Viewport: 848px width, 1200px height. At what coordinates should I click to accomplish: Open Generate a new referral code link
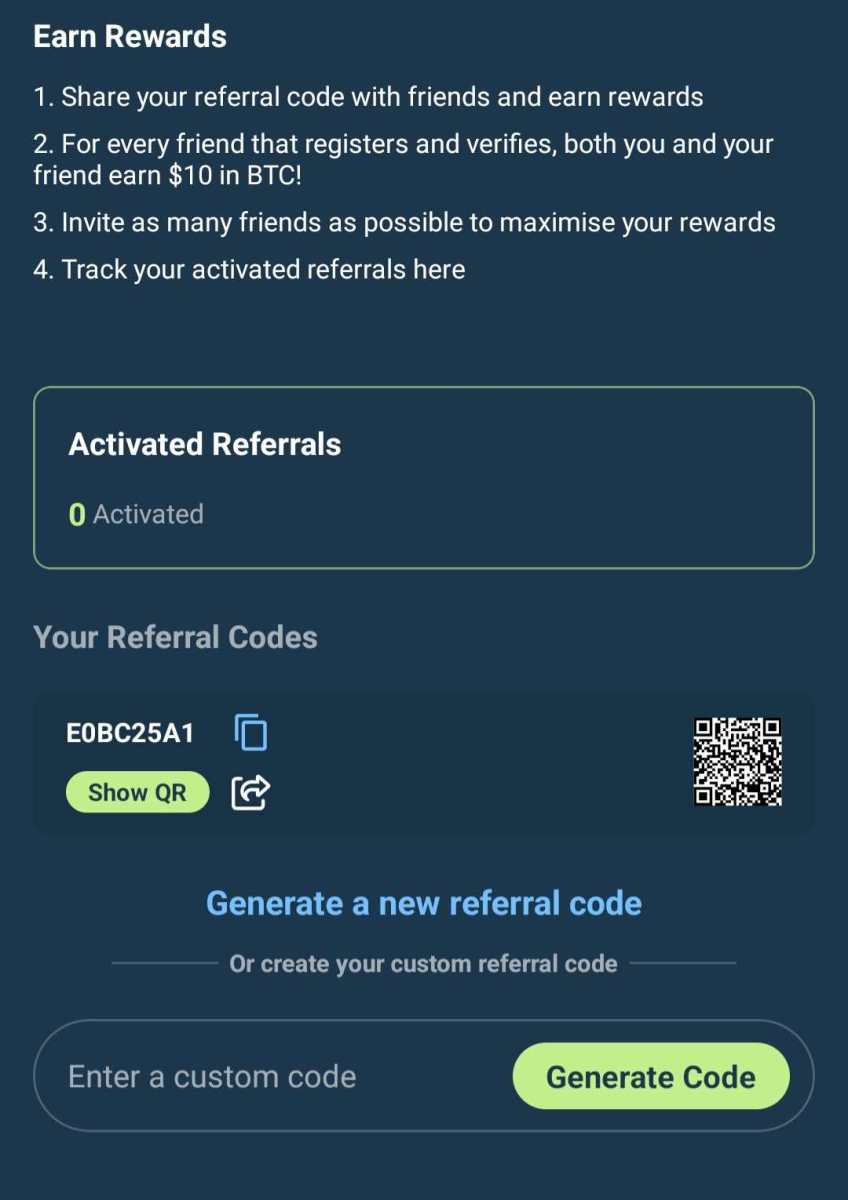point(423,903)
